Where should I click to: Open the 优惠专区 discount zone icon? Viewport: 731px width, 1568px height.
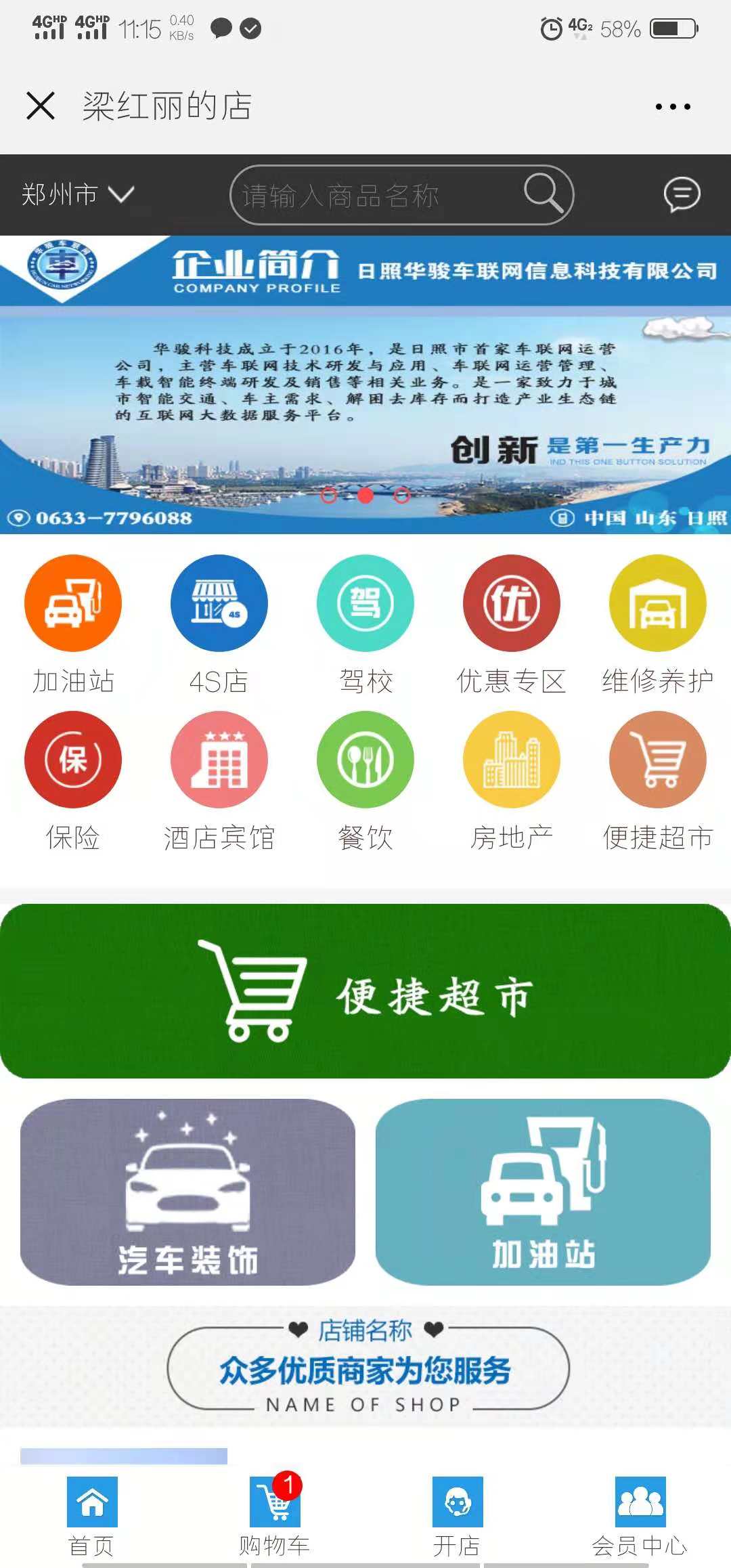pyautogui.click(x=511, y=603)
